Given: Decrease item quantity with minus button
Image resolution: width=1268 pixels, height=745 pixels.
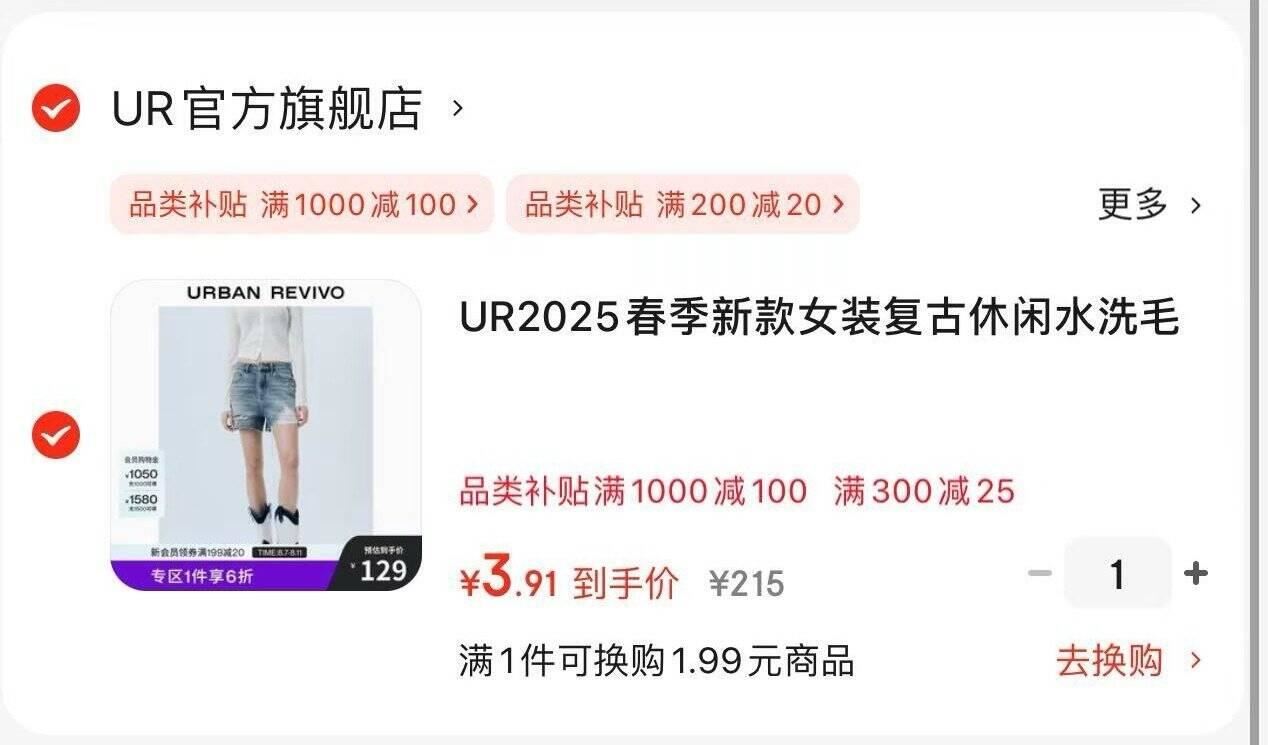Looking at the screenshot, I should [1040, 574].
